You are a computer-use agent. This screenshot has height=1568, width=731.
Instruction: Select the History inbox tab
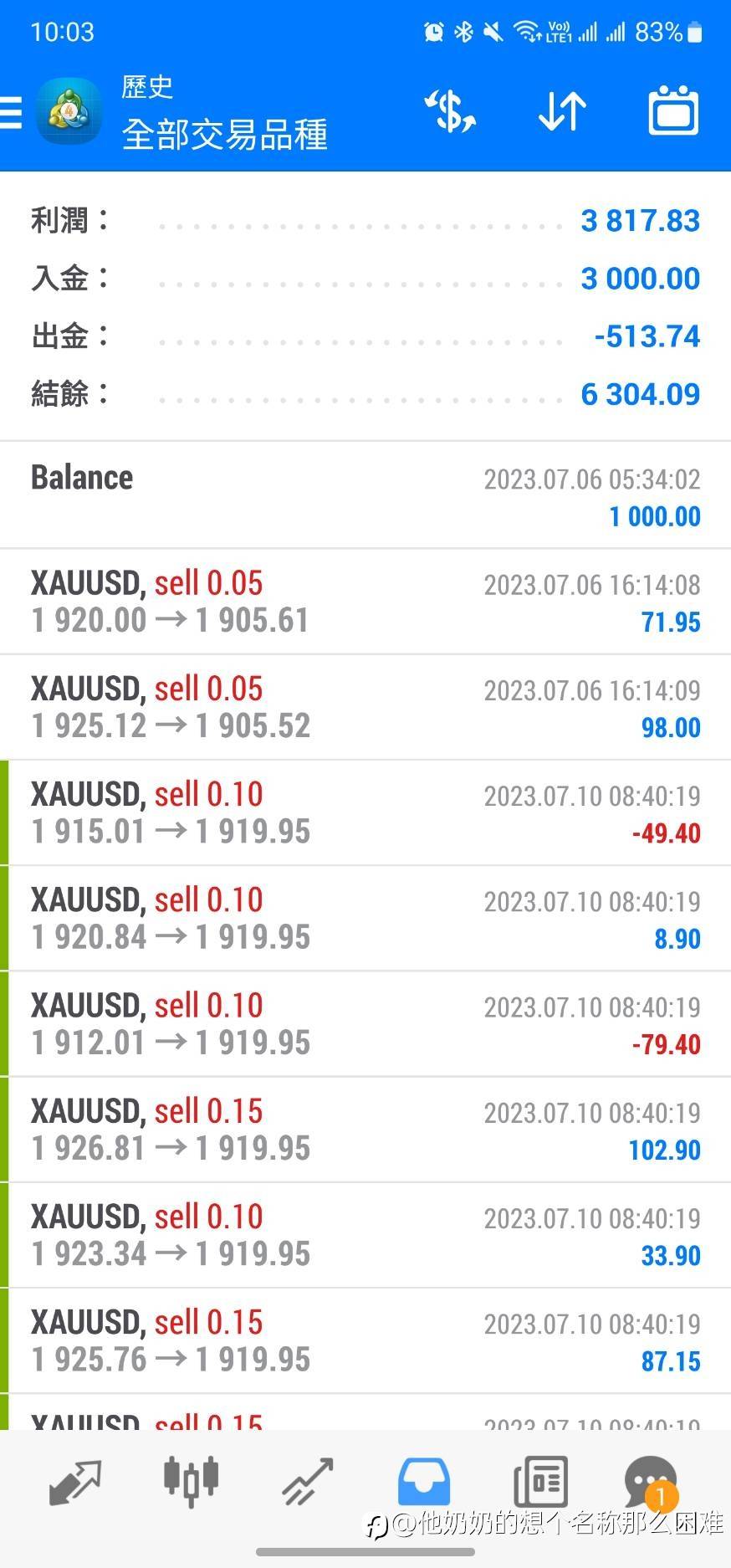tap(424, 1482)
